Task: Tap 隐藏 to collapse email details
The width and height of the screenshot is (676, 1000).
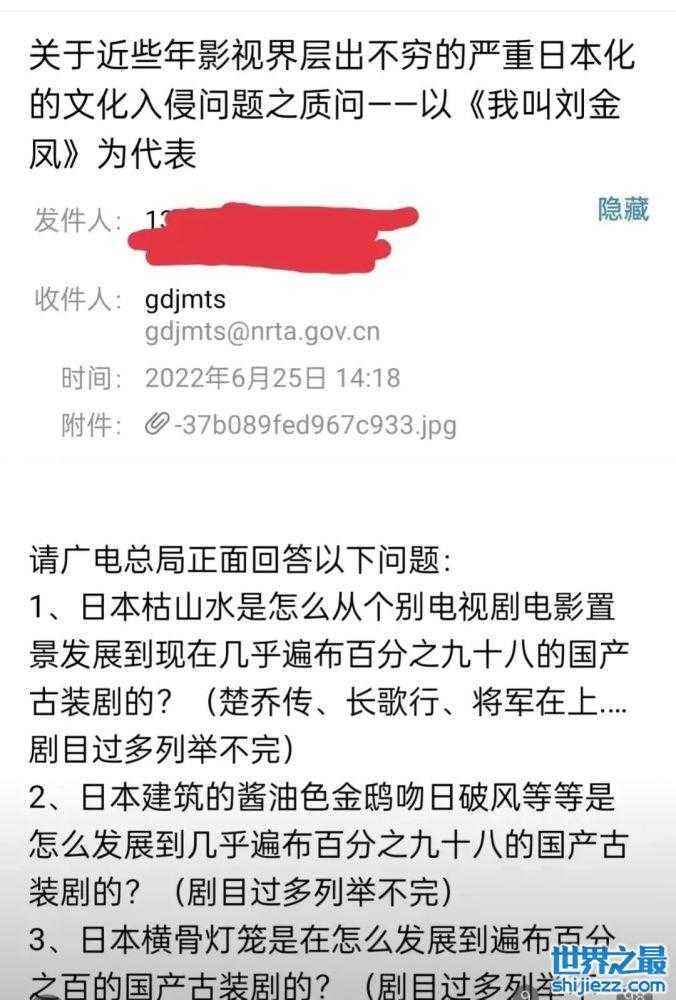Action: 623,209
